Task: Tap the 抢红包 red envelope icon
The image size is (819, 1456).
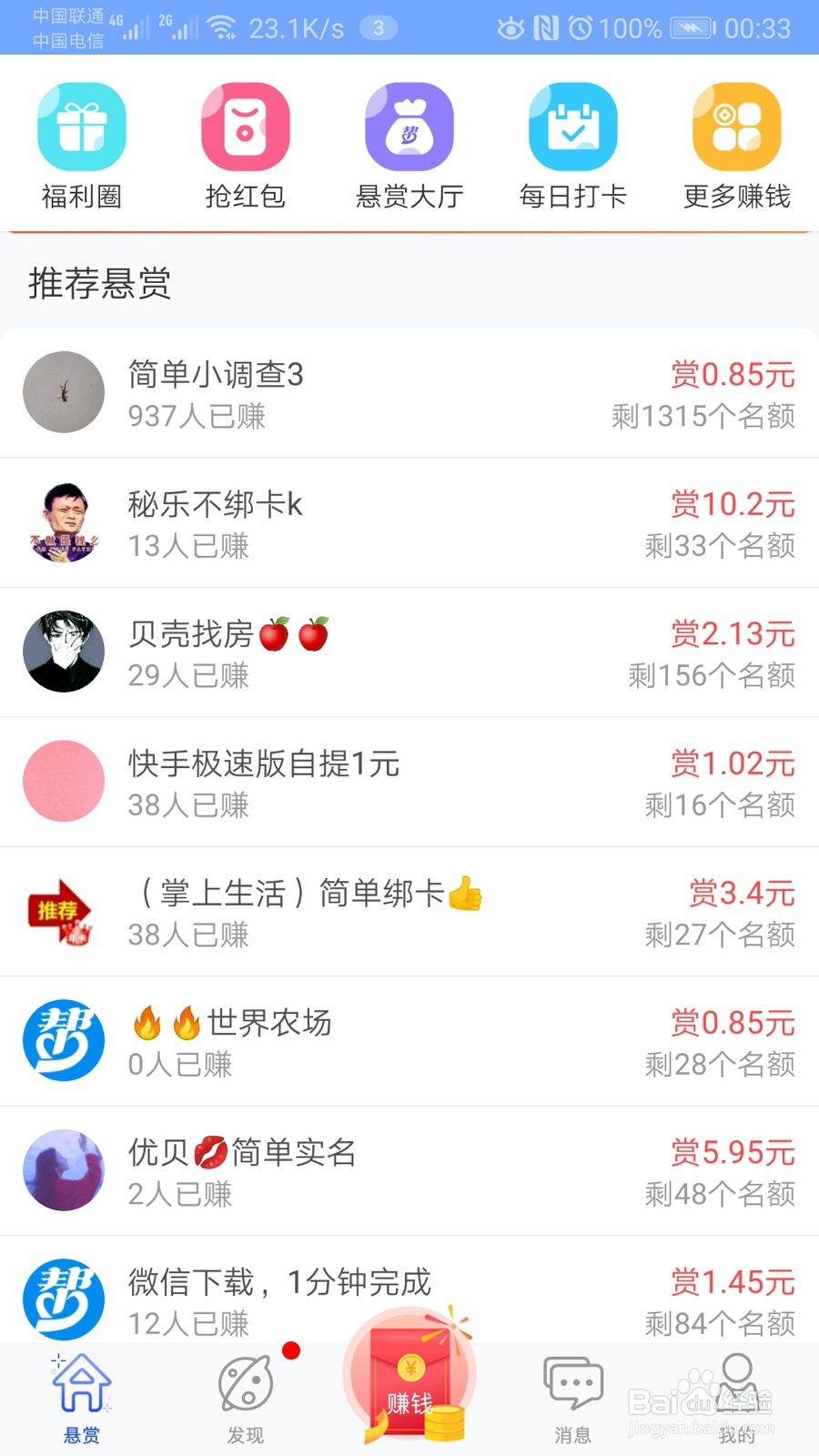Action: point(245,127)
